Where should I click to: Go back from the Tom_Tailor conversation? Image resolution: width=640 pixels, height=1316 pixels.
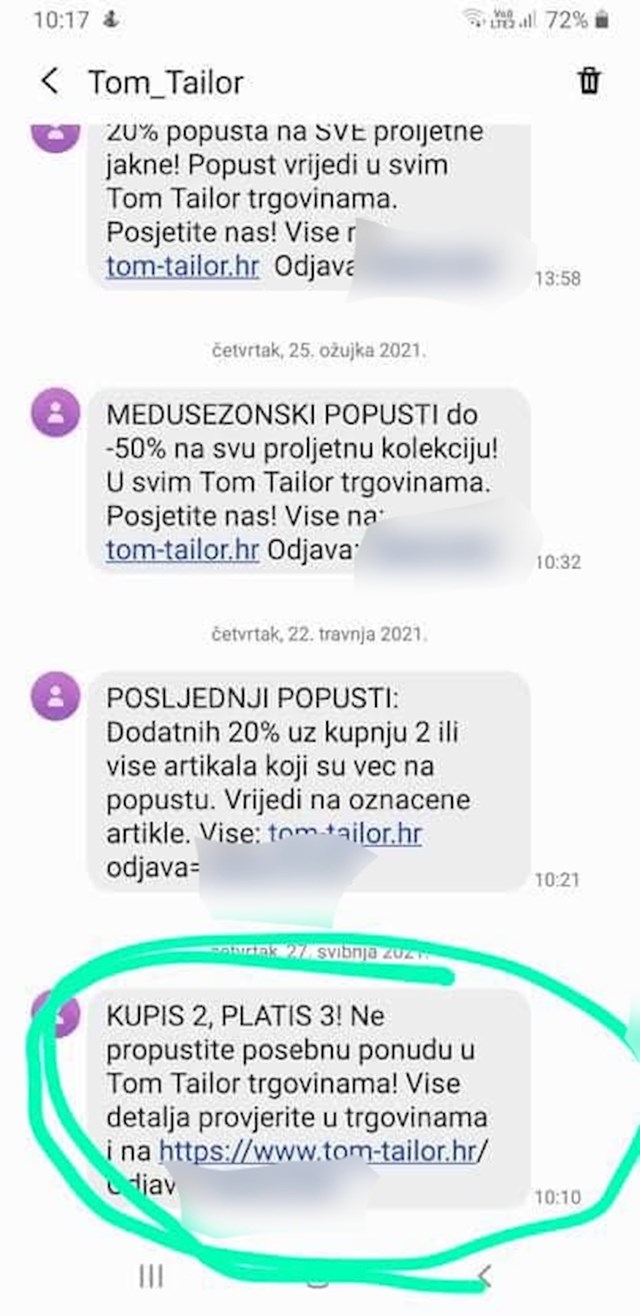click(49, 81)
